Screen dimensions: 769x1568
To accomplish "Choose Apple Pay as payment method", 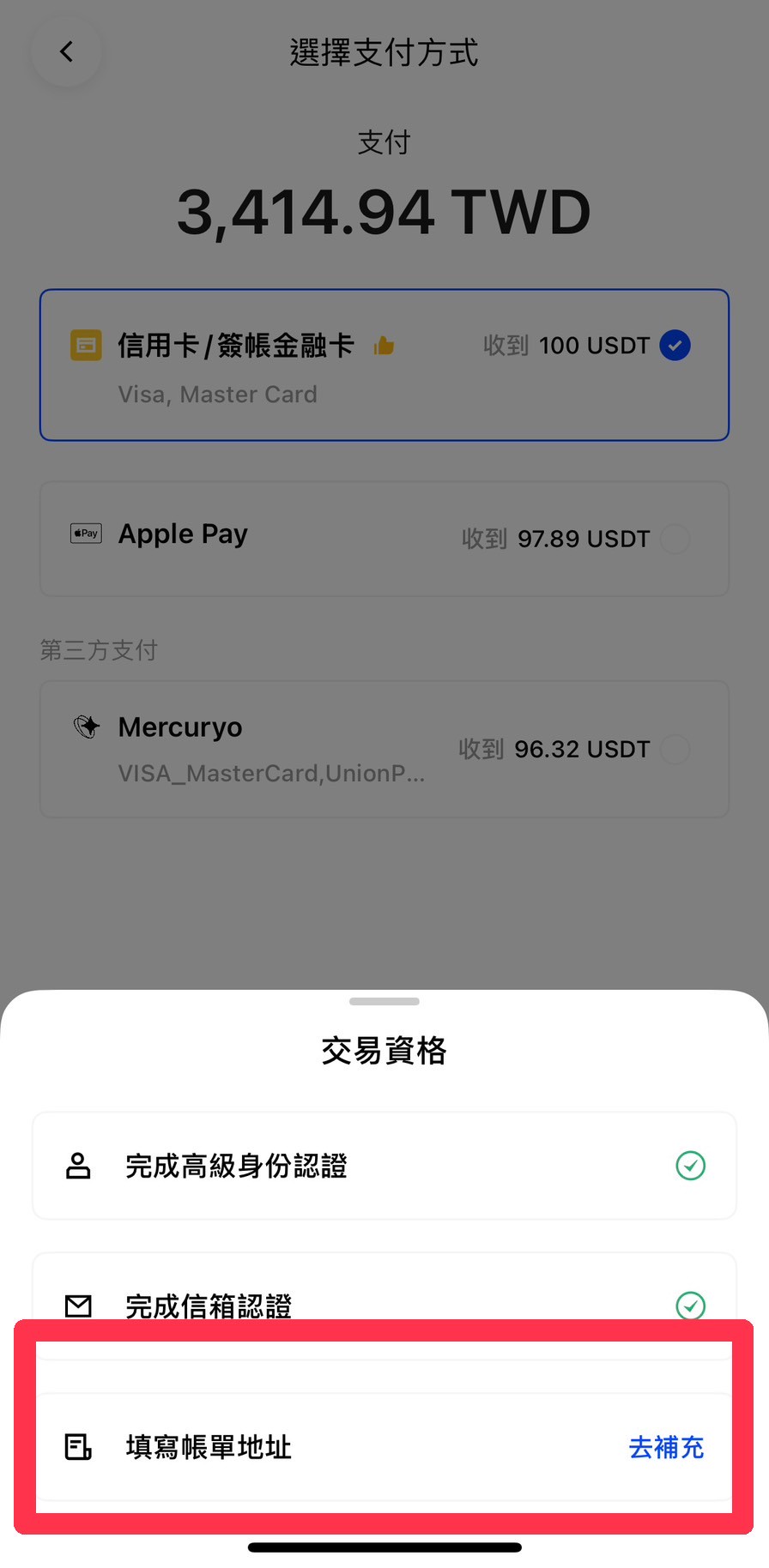I will coord(384,538).
